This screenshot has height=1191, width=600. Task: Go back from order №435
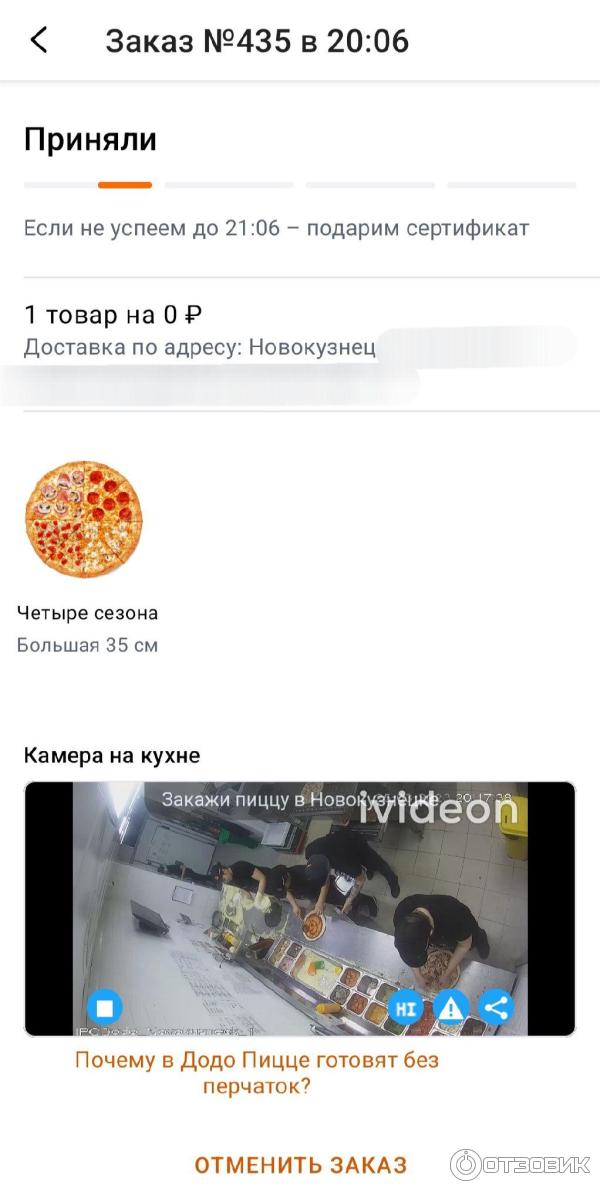(x=39, y=41)
